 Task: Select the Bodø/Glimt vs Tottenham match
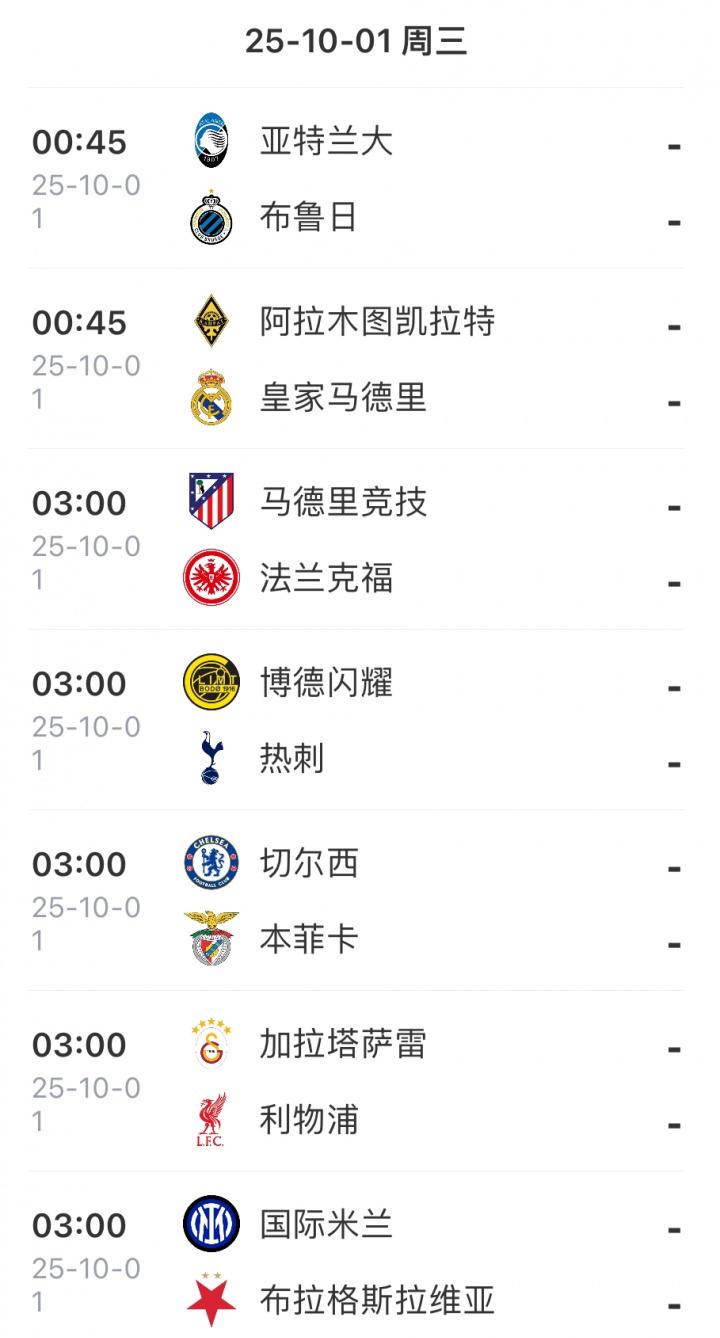[360, 721]
